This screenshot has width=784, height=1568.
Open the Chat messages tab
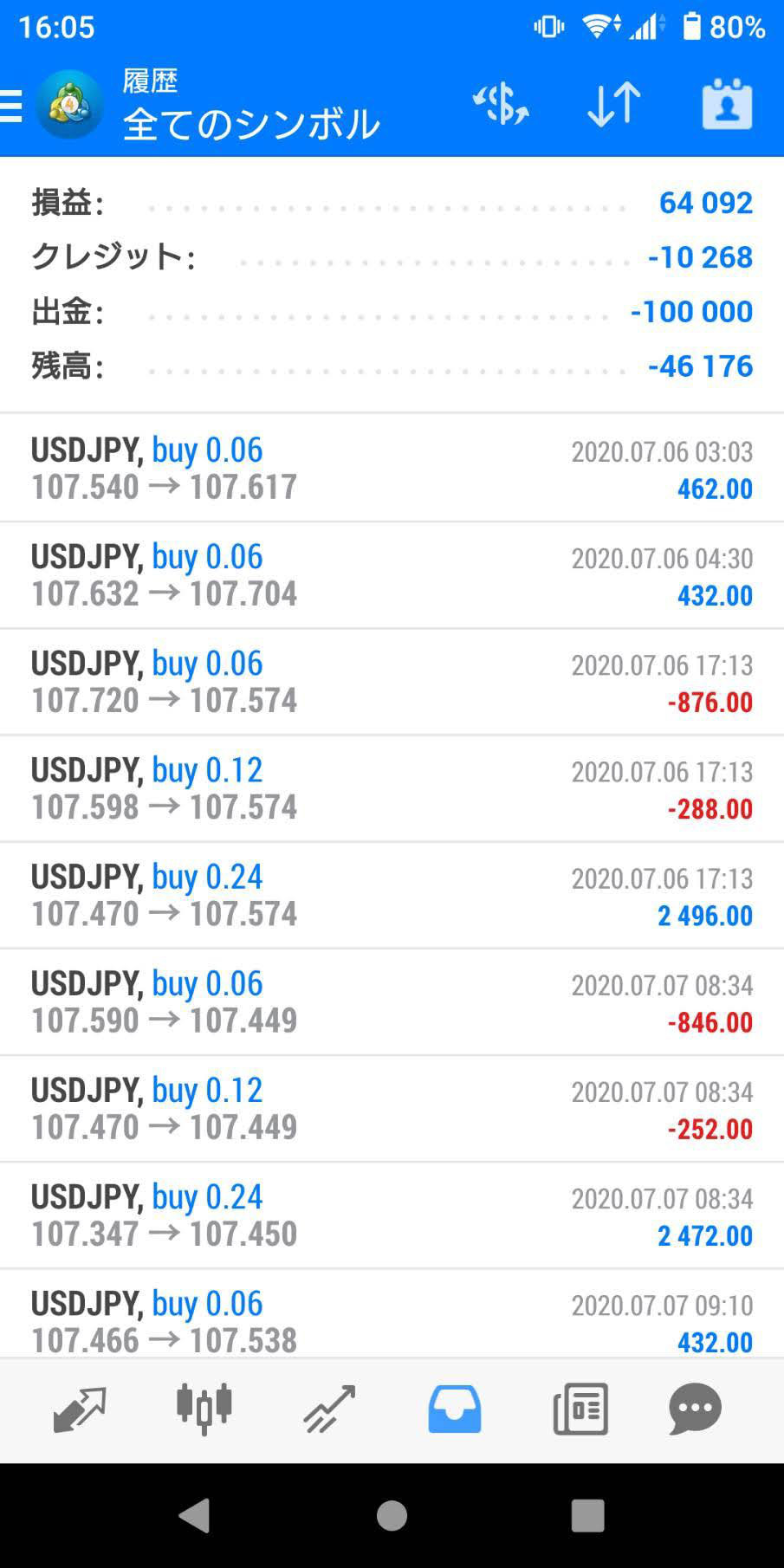pos(695,1409)
